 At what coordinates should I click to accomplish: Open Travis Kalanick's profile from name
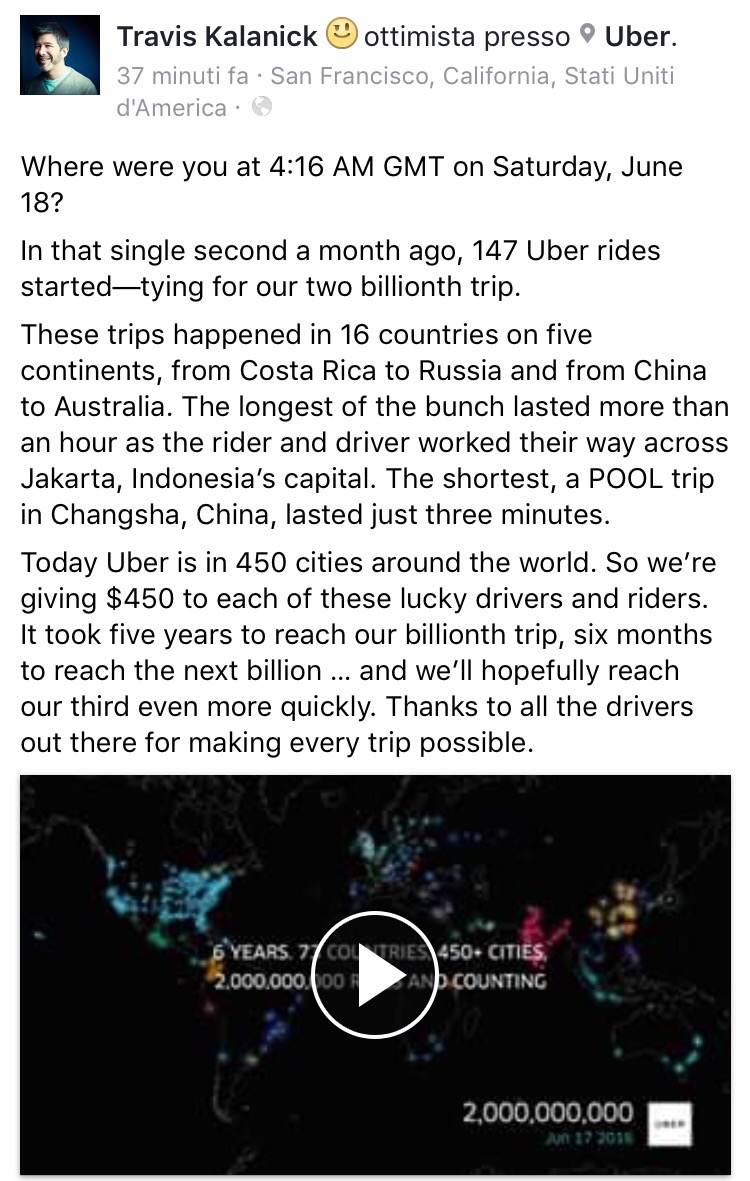click(217, 37)
